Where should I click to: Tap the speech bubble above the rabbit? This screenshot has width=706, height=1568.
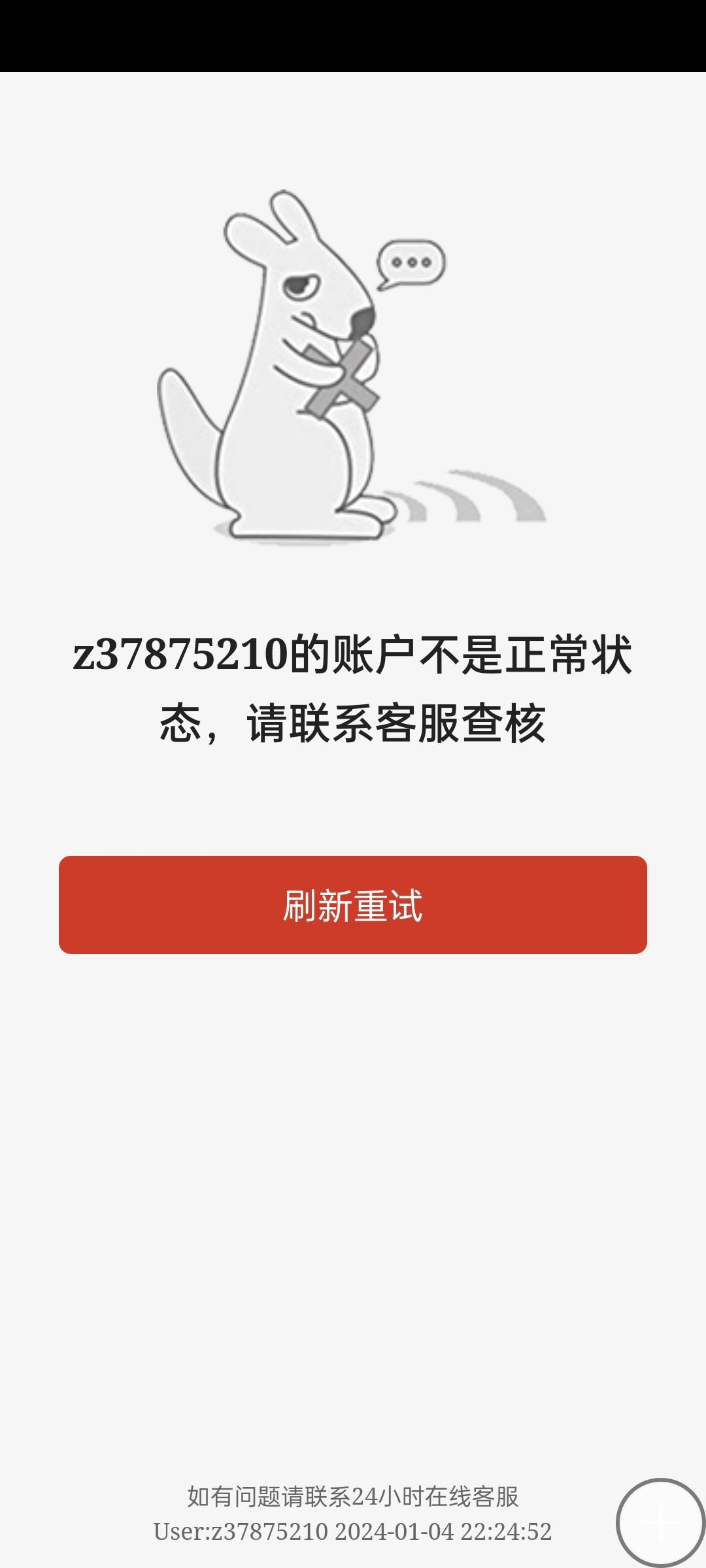411,261
